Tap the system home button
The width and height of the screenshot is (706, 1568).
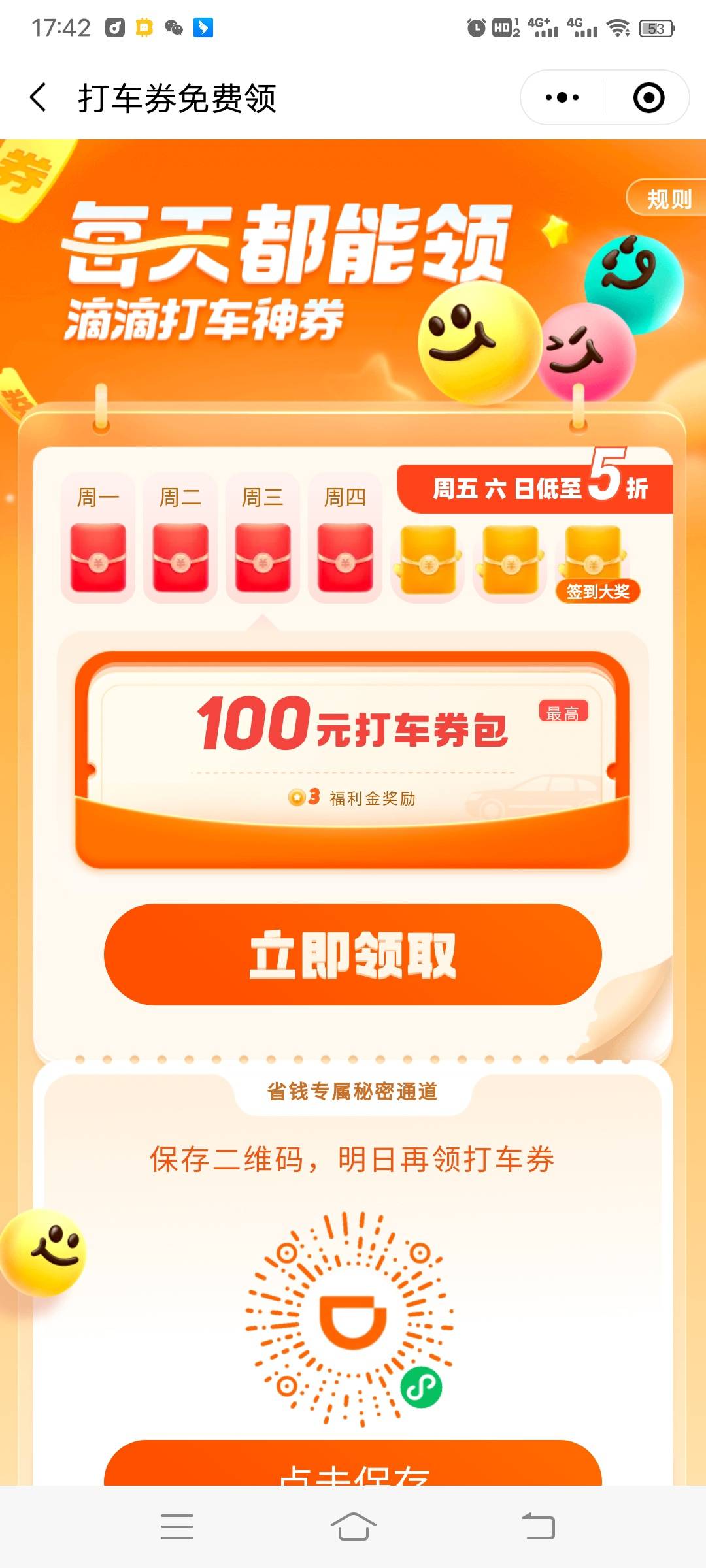[x=353, y=1527]
